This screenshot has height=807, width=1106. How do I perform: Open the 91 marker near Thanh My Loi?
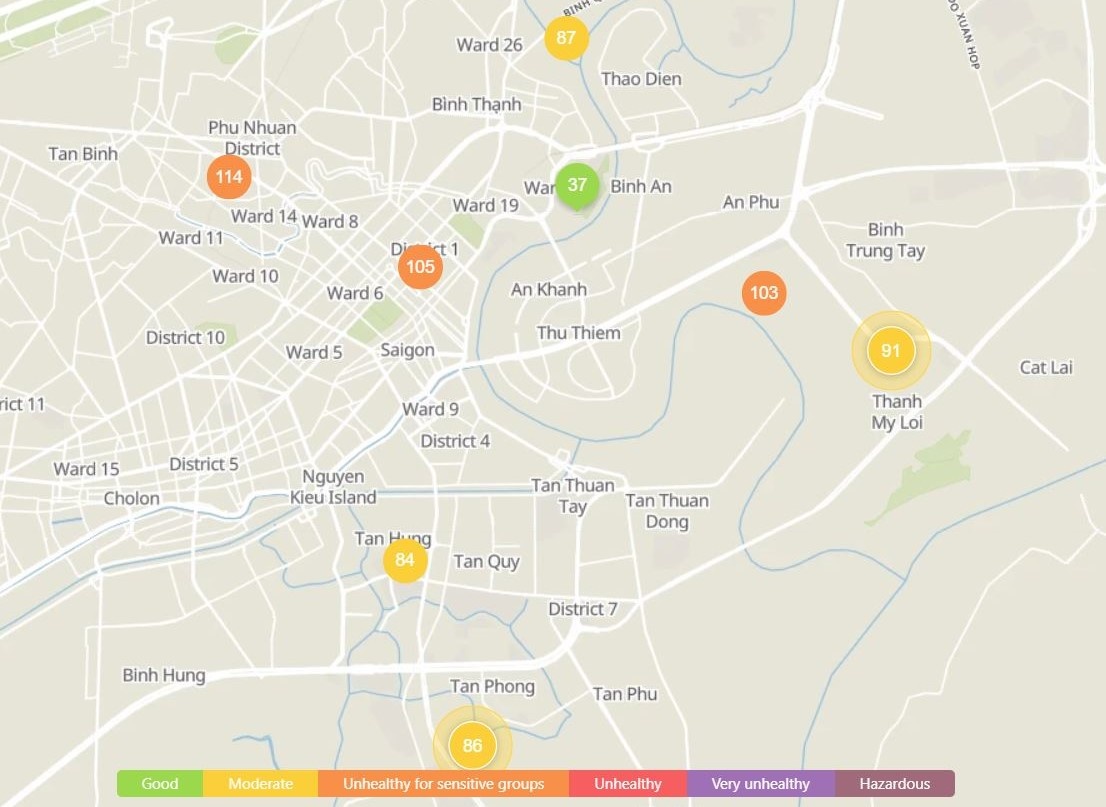coord(891,351)
